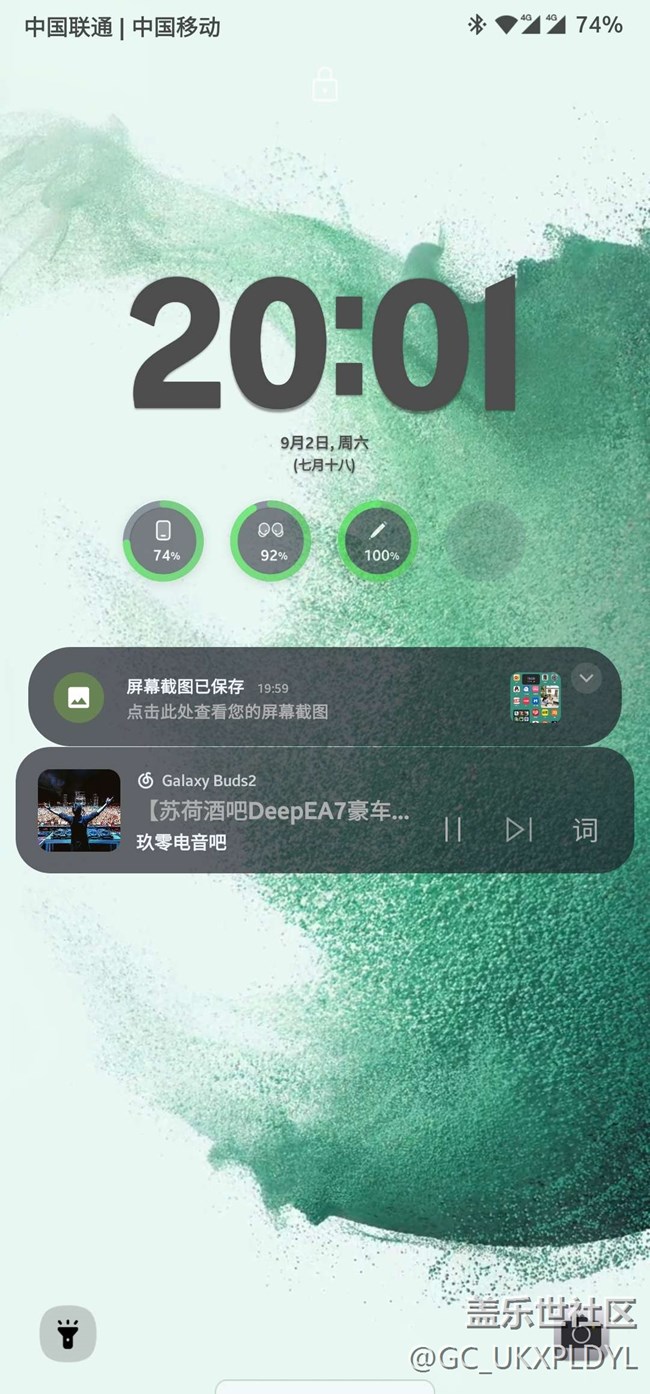650x1394 pixels.
Task: Open the Galaxy Buds2 audio output selector
Action: 197,780
